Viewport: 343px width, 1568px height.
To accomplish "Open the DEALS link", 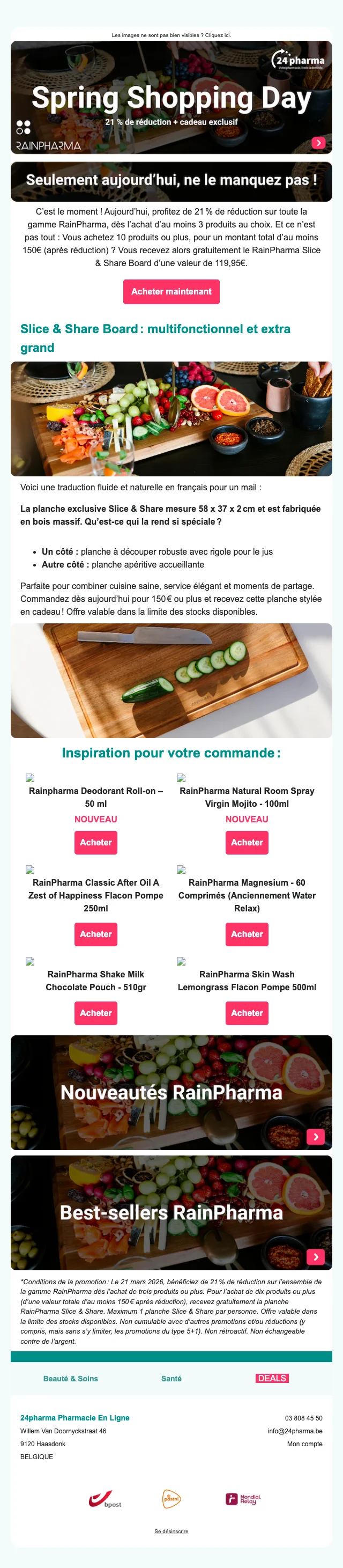I will click(272, 1378).
